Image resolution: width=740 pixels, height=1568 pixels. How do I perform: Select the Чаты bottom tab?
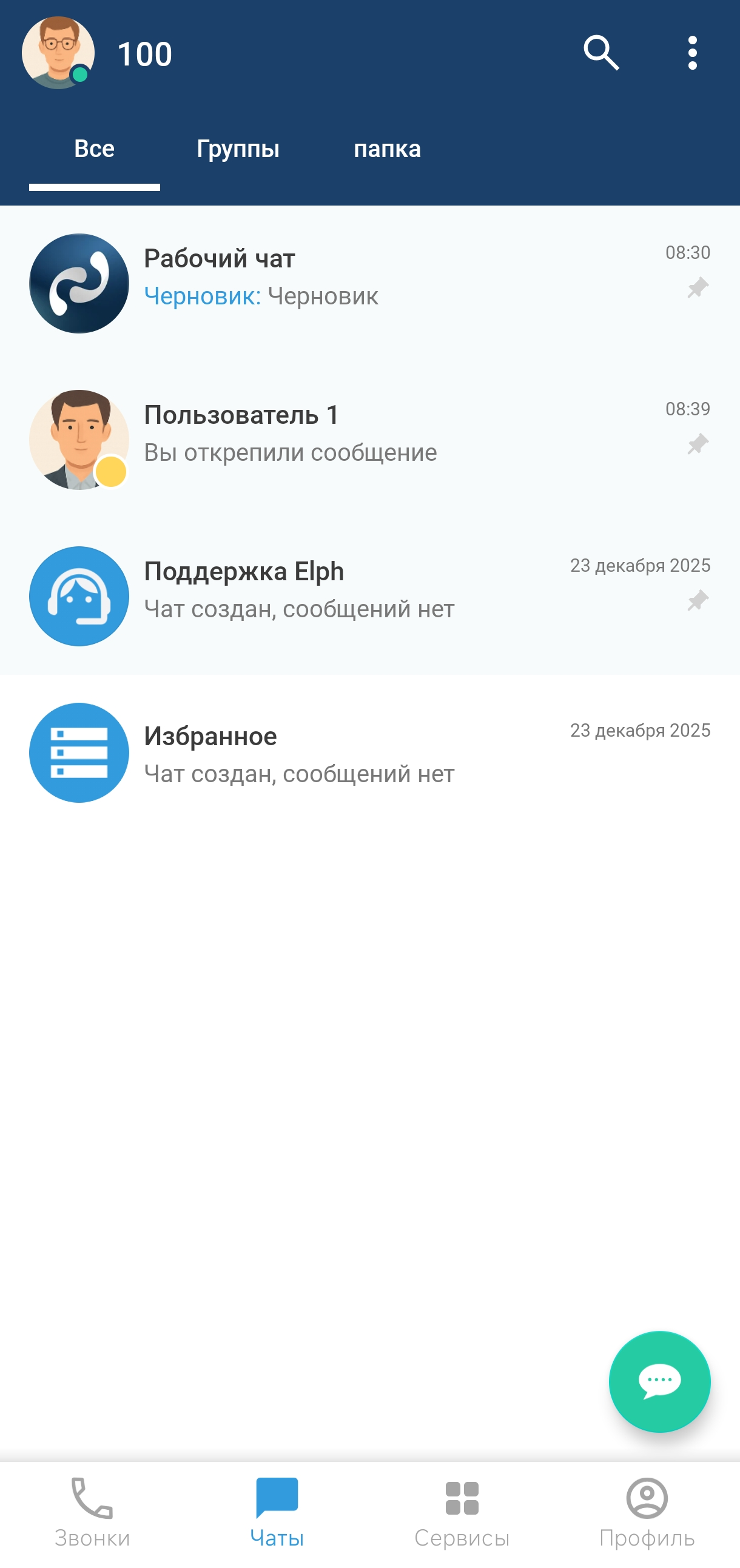click(x=277, y=1512)
